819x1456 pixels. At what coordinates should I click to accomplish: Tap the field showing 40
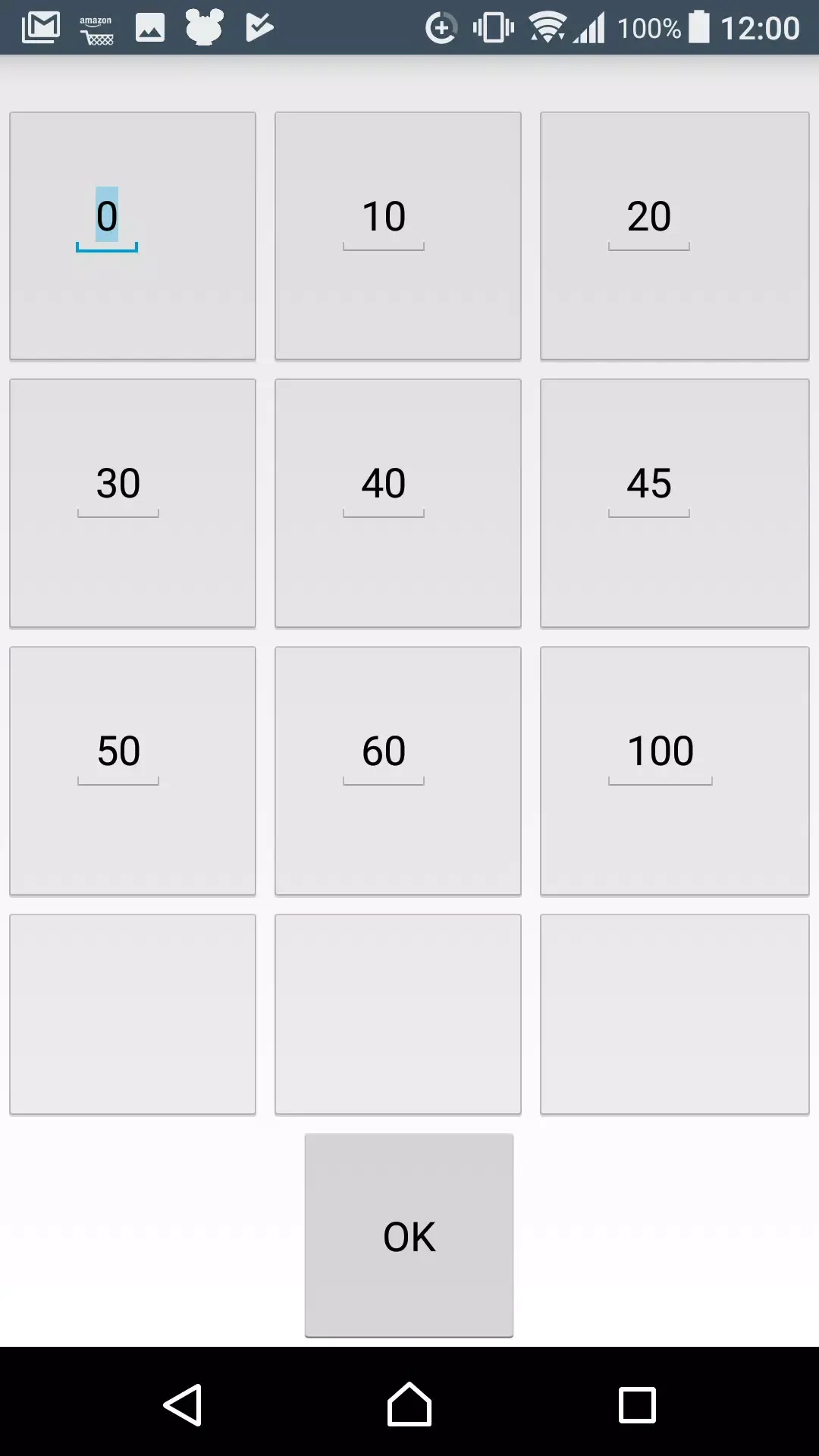384,485
